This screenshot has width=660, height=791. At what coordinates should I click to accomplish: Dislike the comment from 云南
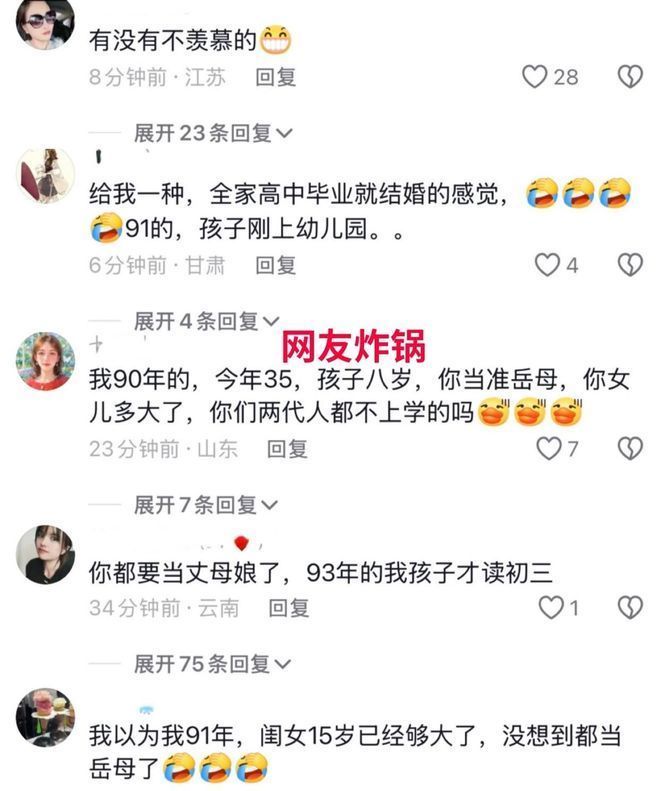click(629, 606)
